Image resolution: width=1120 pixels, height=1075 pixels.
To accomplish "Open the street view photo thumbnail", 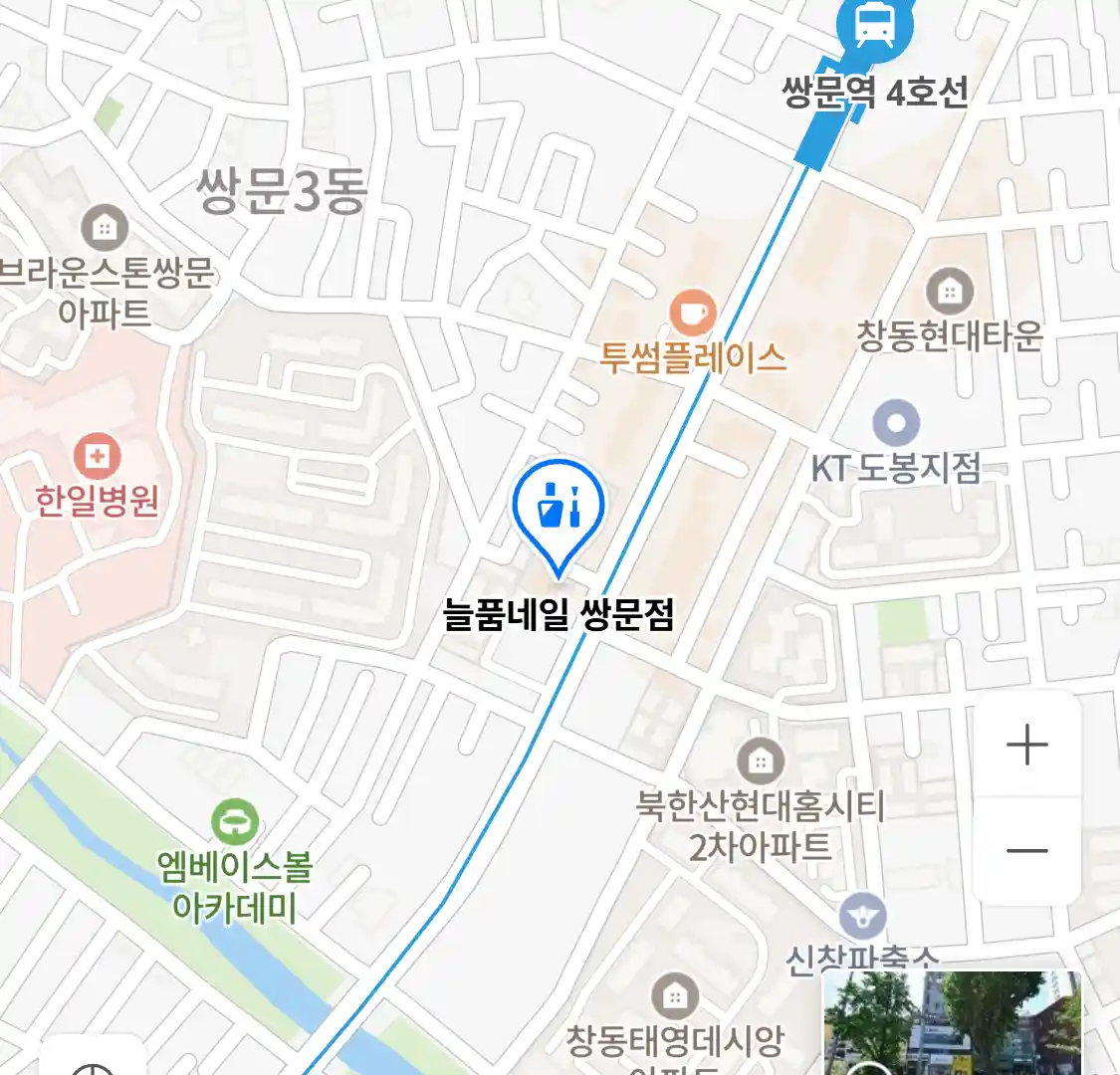I will point(951,1023).
